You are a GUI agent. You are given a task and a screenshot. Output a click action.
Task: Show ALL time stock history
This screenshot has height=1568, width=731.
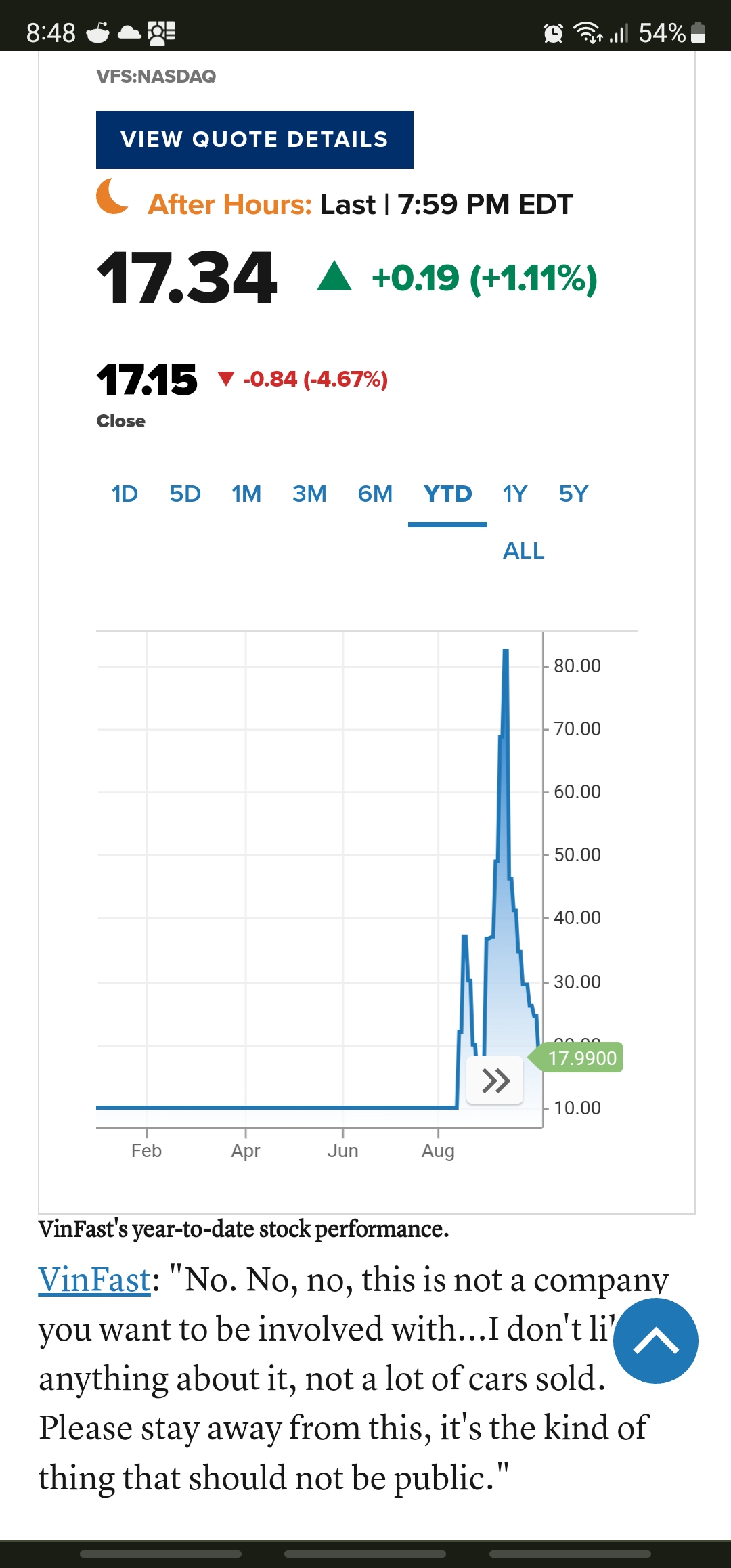(523, 551)
